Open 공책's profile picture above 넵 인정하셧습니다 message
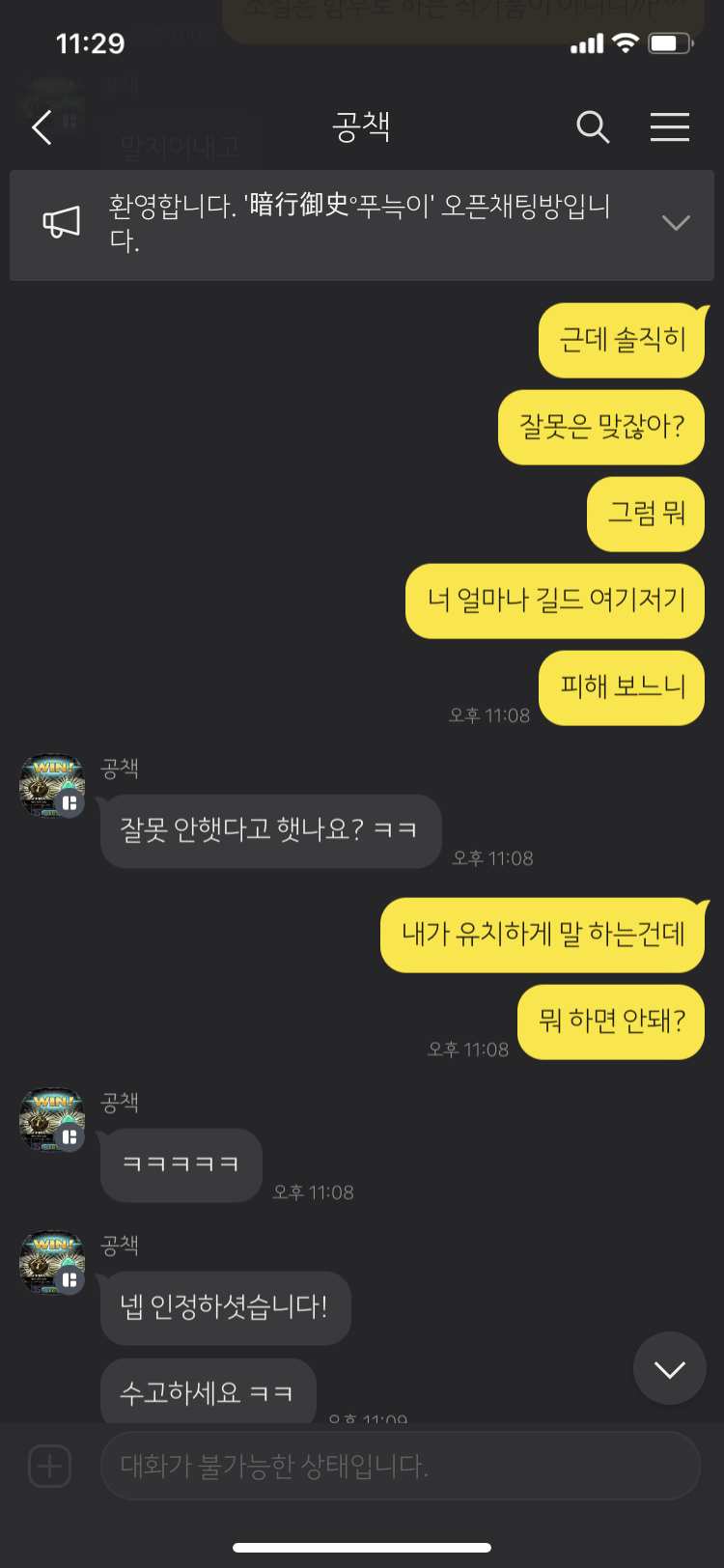Screen dimensions: 724x1568 [52, 1263]
